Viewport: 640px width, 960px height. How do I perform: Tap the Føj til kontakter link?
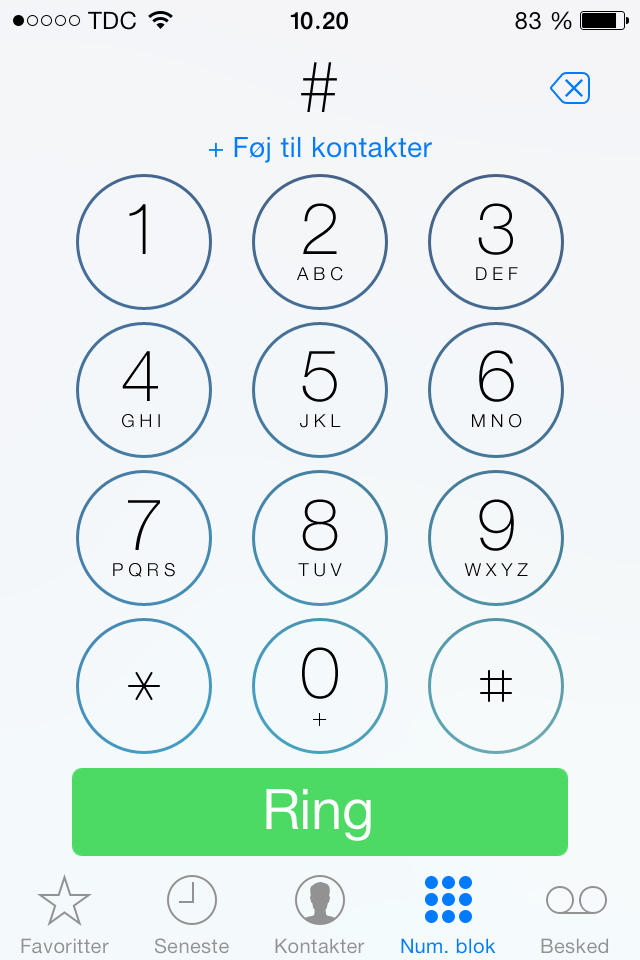(320, 148)
